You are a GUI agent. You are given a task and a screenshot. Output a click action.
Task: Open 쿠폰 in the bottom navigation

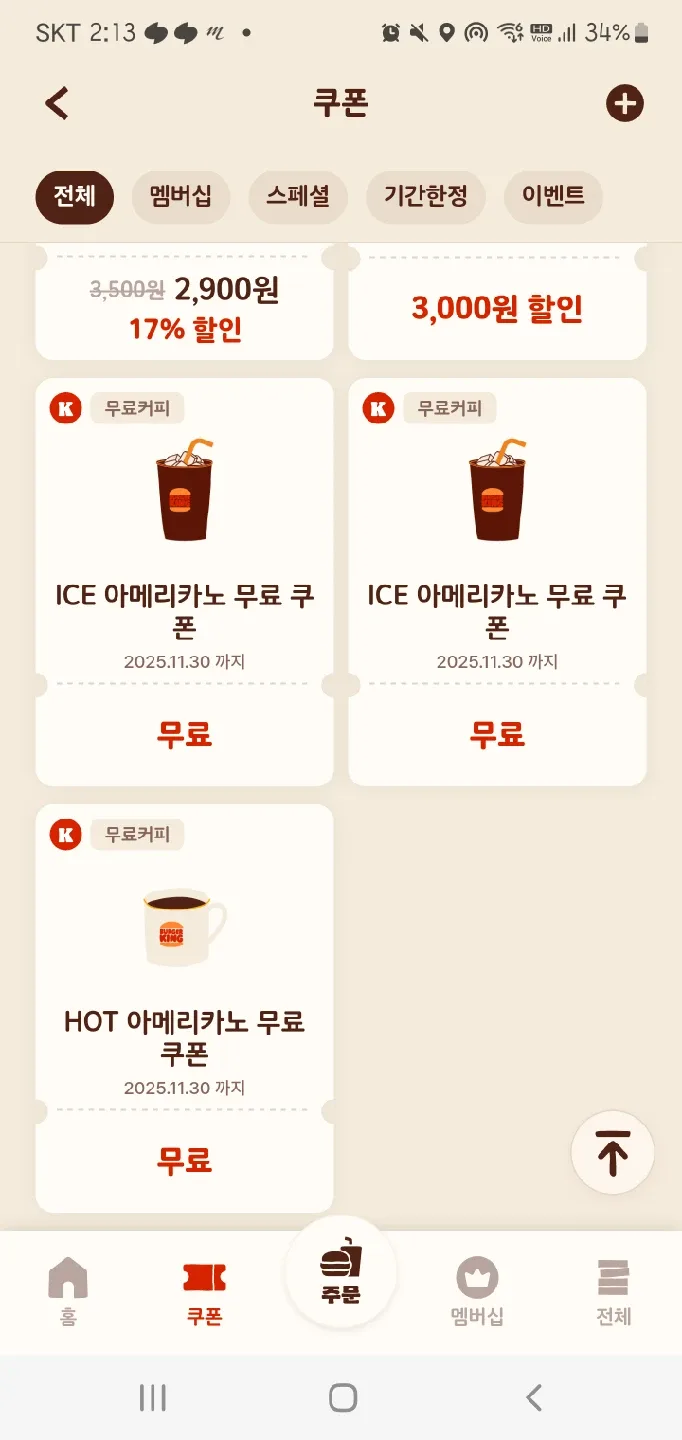(204, 1290)
